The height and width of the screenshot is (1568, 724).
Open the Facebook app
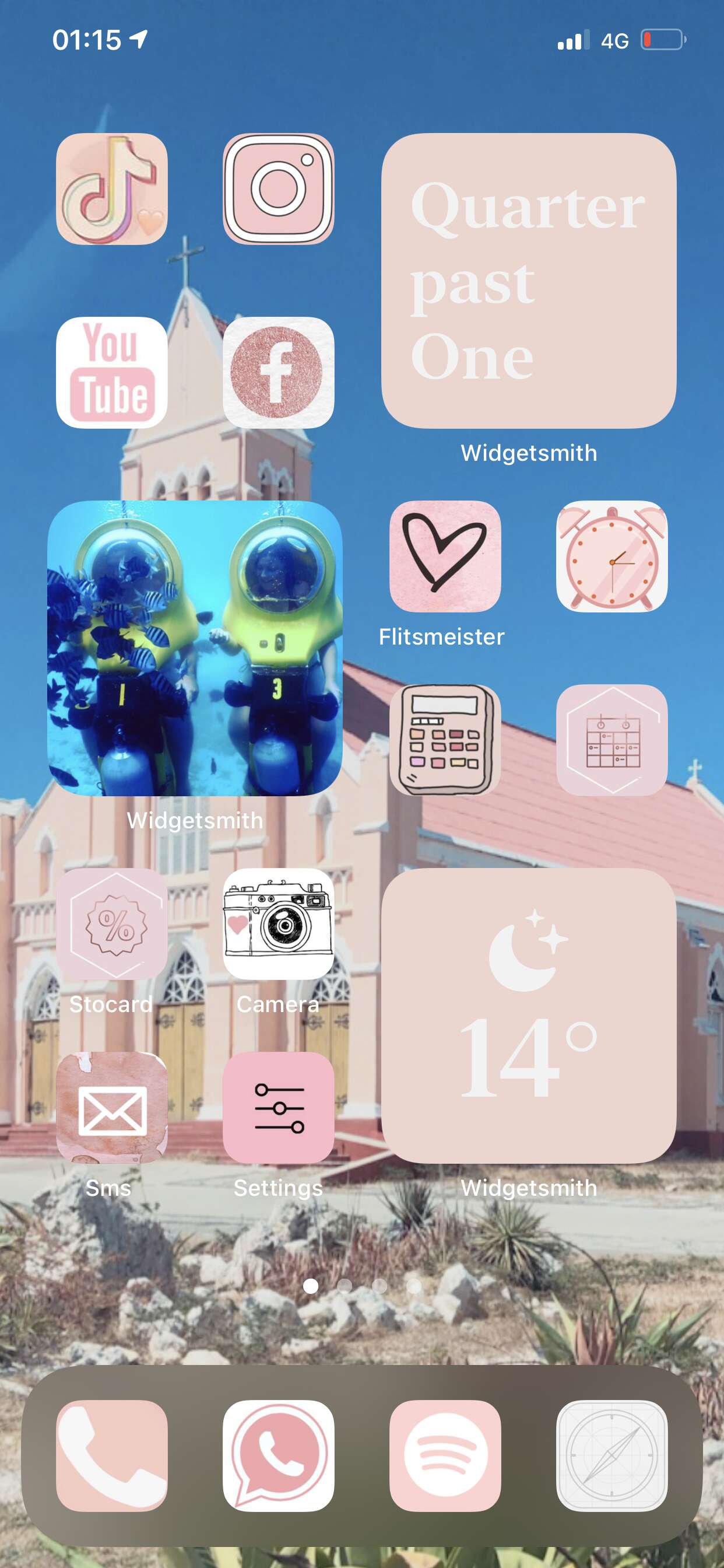coord(278,373)
